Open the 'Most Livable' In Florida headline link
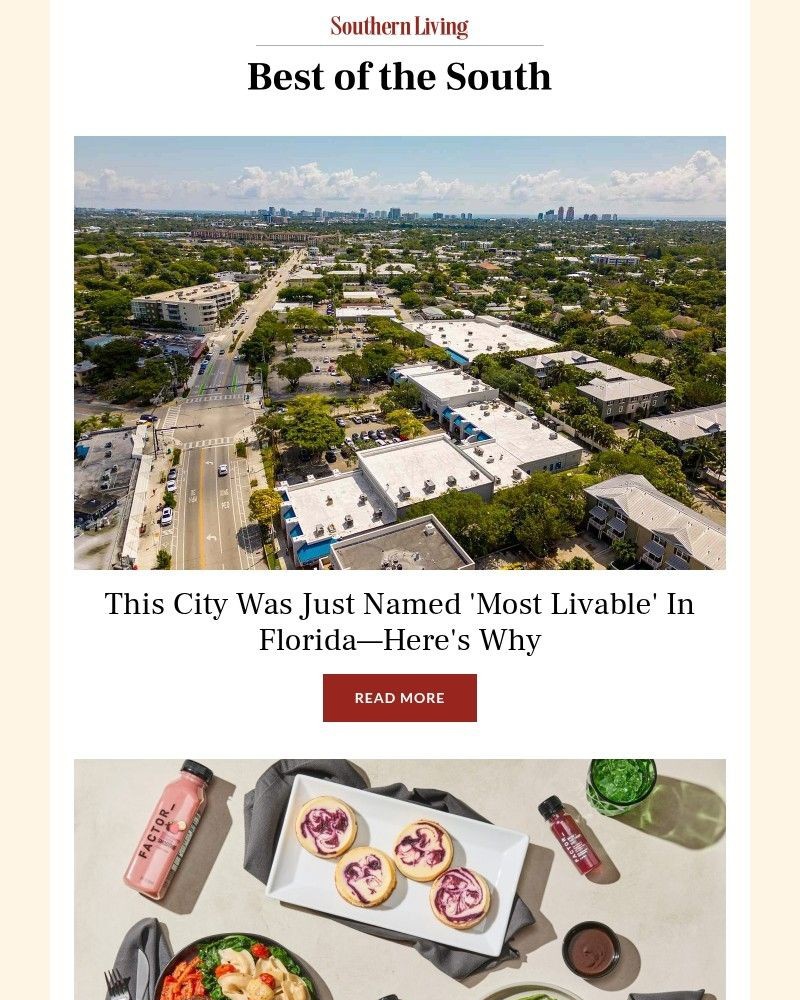Screen dimensions: 800x1000 coord(399,620)
